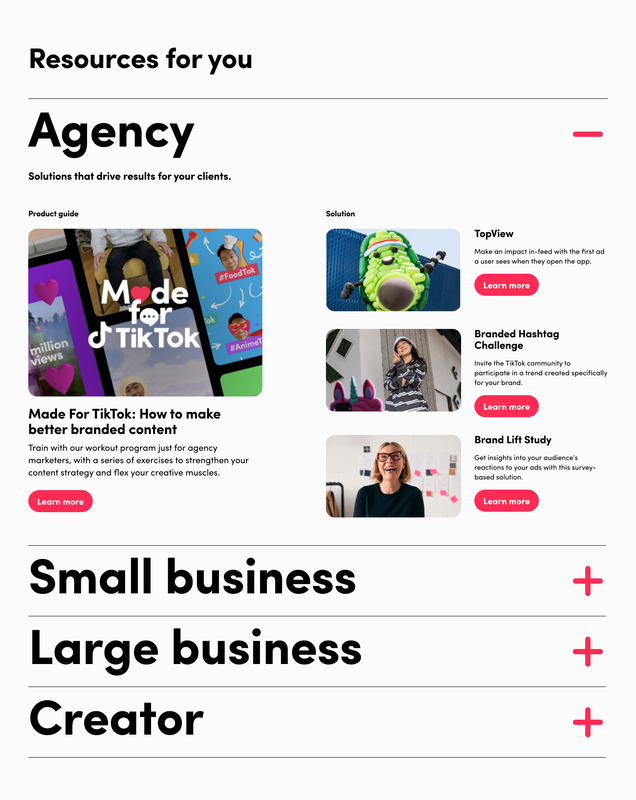Tap Learn more under Made For TikTok

point(60,501)
